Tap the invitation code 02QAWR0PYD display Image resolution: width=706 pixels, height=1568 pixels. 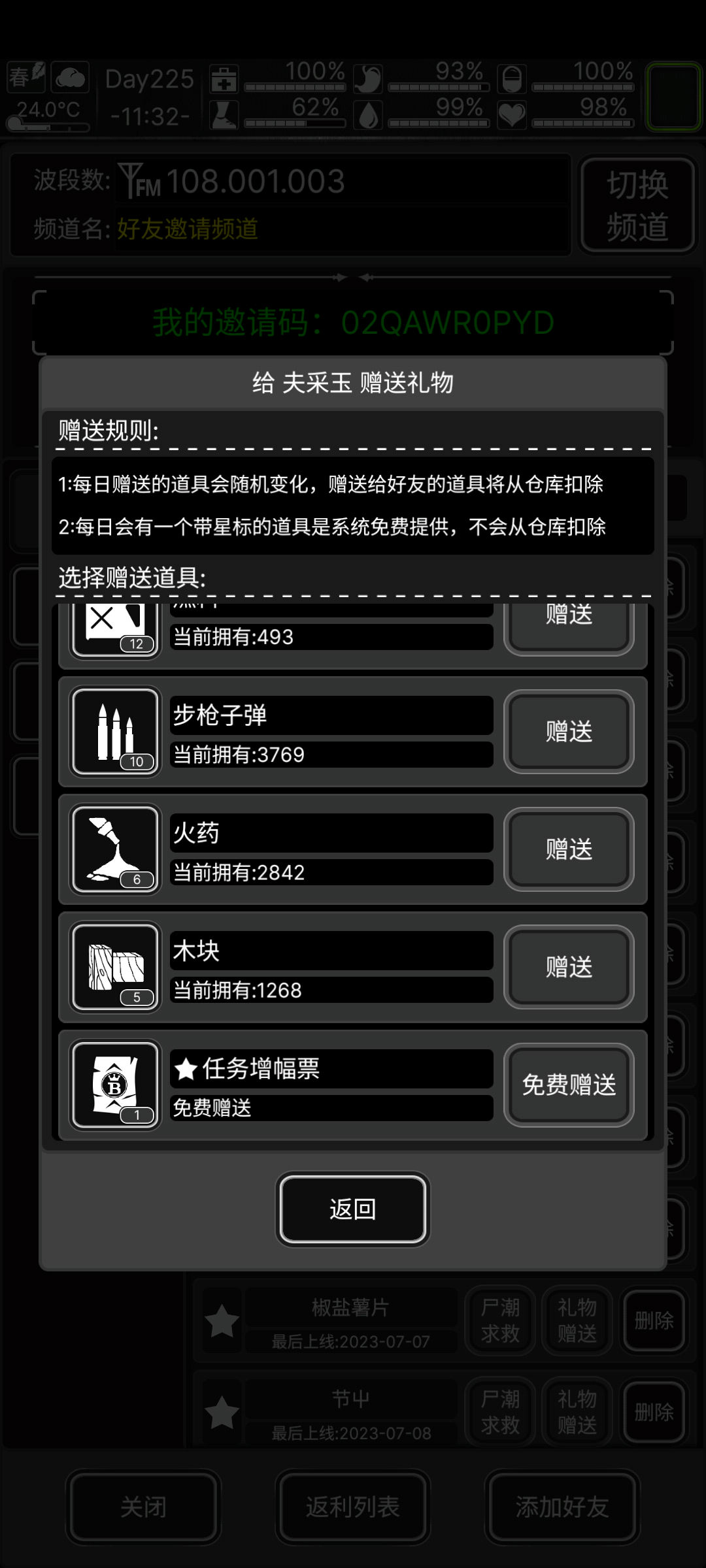pyautogui.click(x=353, y=321)
